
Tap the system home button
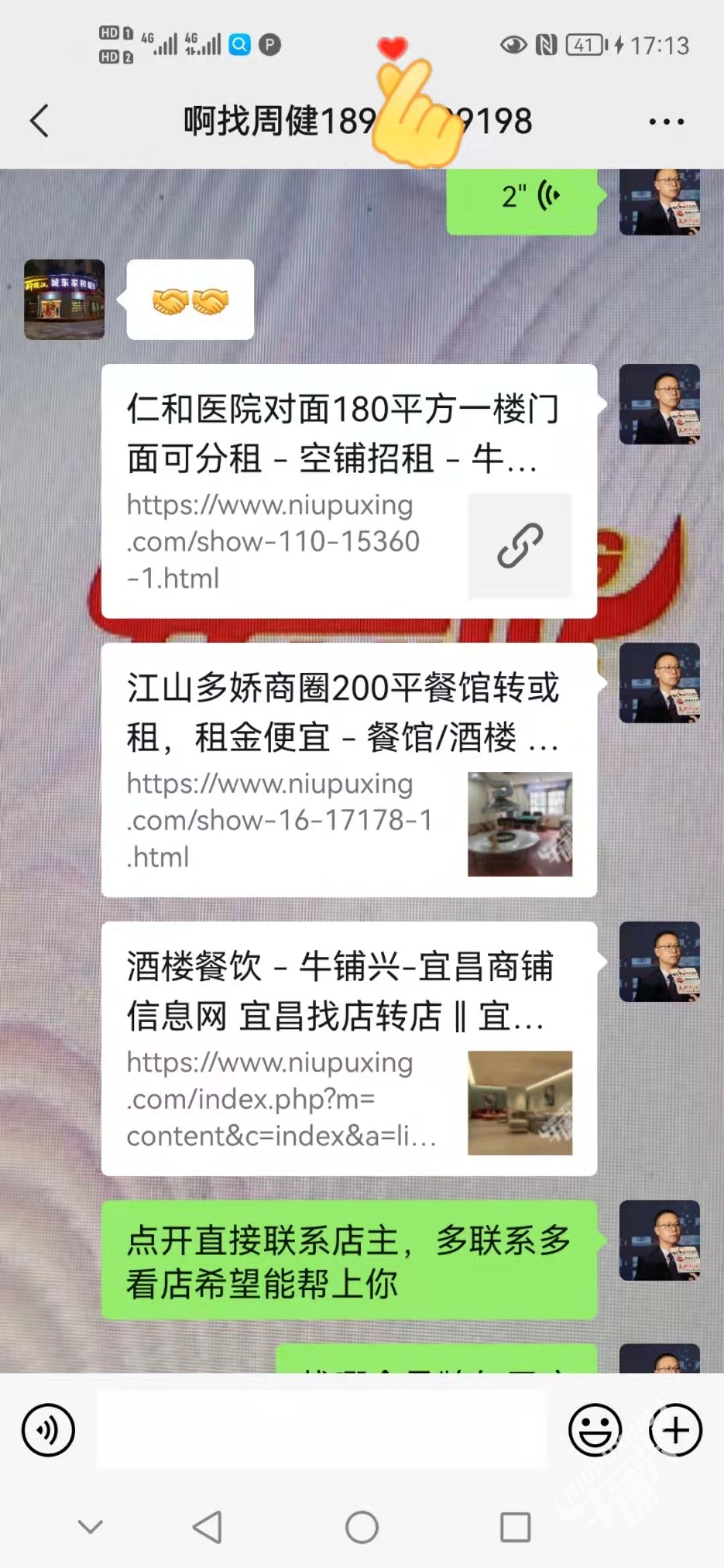[362, 1528]
